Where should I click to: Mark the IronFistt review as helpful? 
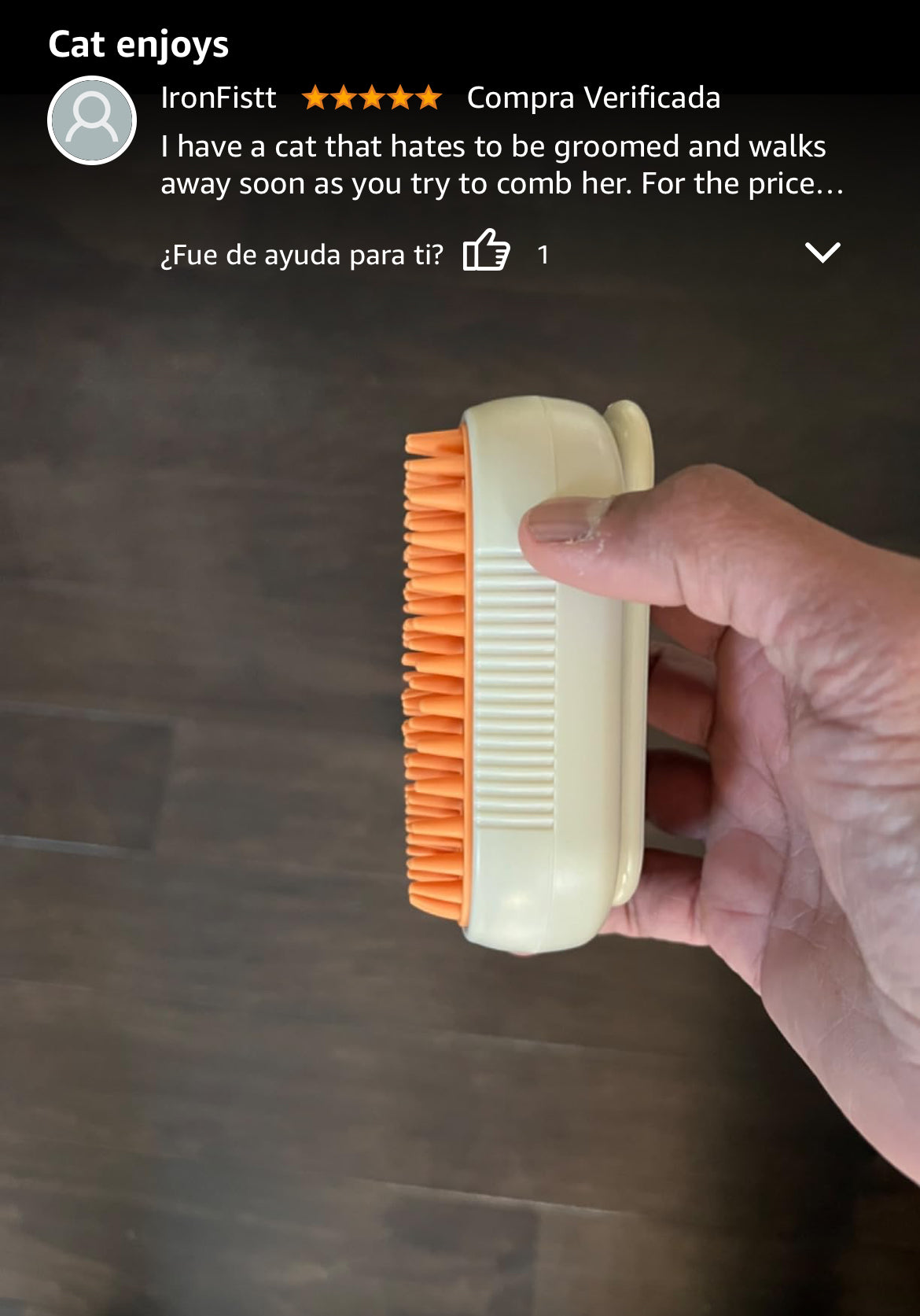pyautogui.click(x=487, y=253)
